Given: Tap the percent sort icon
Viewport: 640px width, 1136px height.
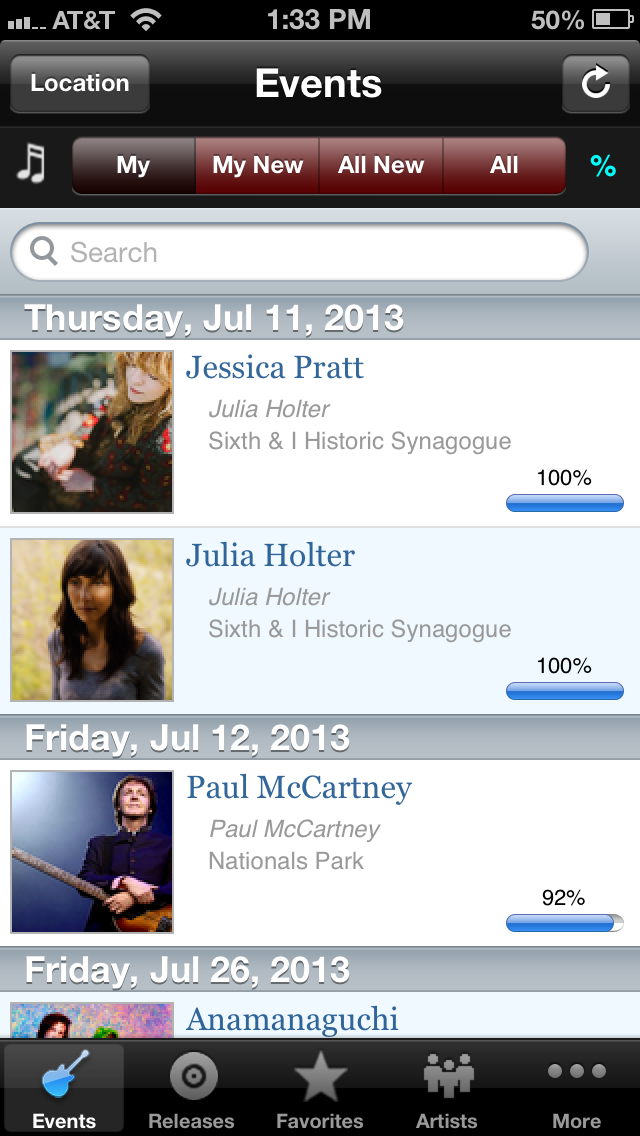Looking at the screenshot, I should pos(603,166).
